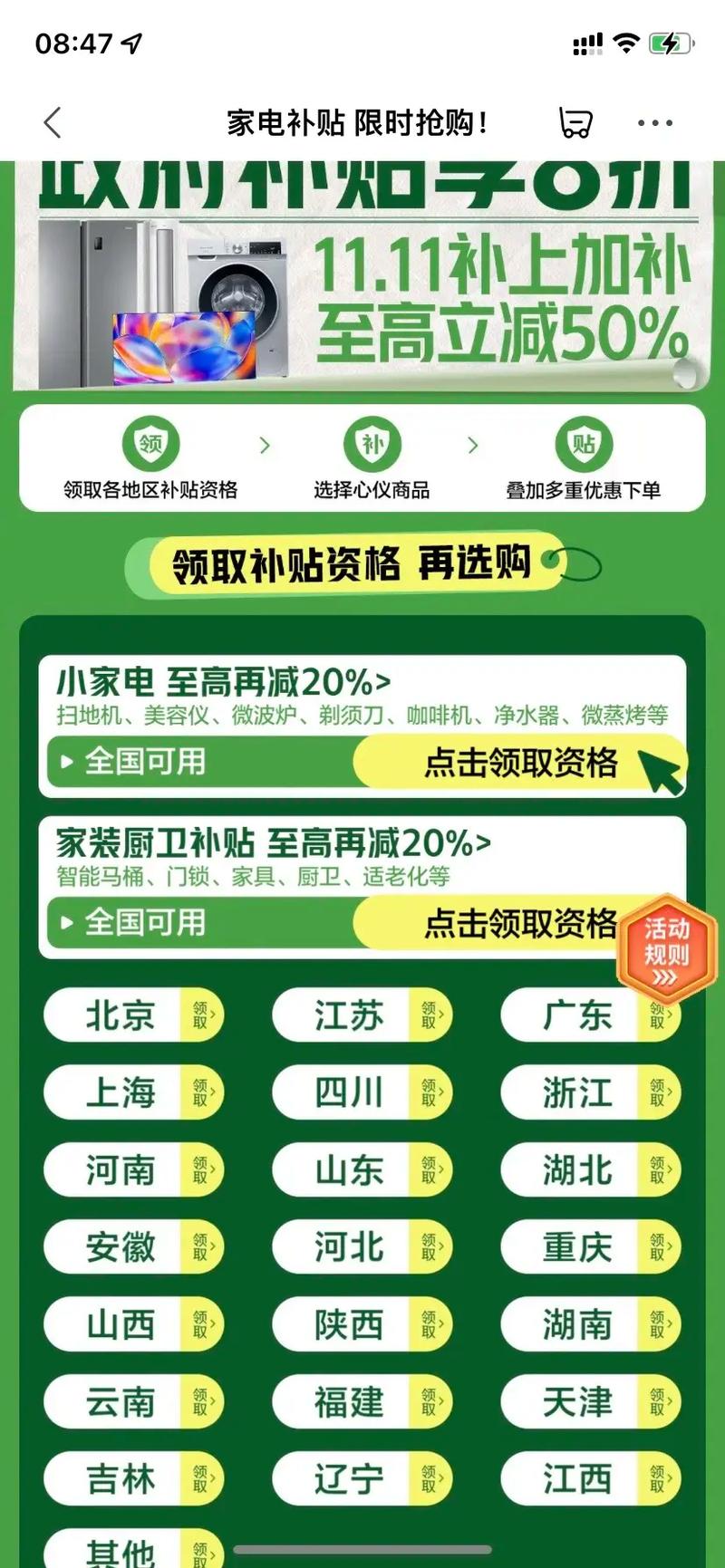The height and width of the screenshot is (1568, 725).
Task: Open the shopping cart
Action: [575, 122]
